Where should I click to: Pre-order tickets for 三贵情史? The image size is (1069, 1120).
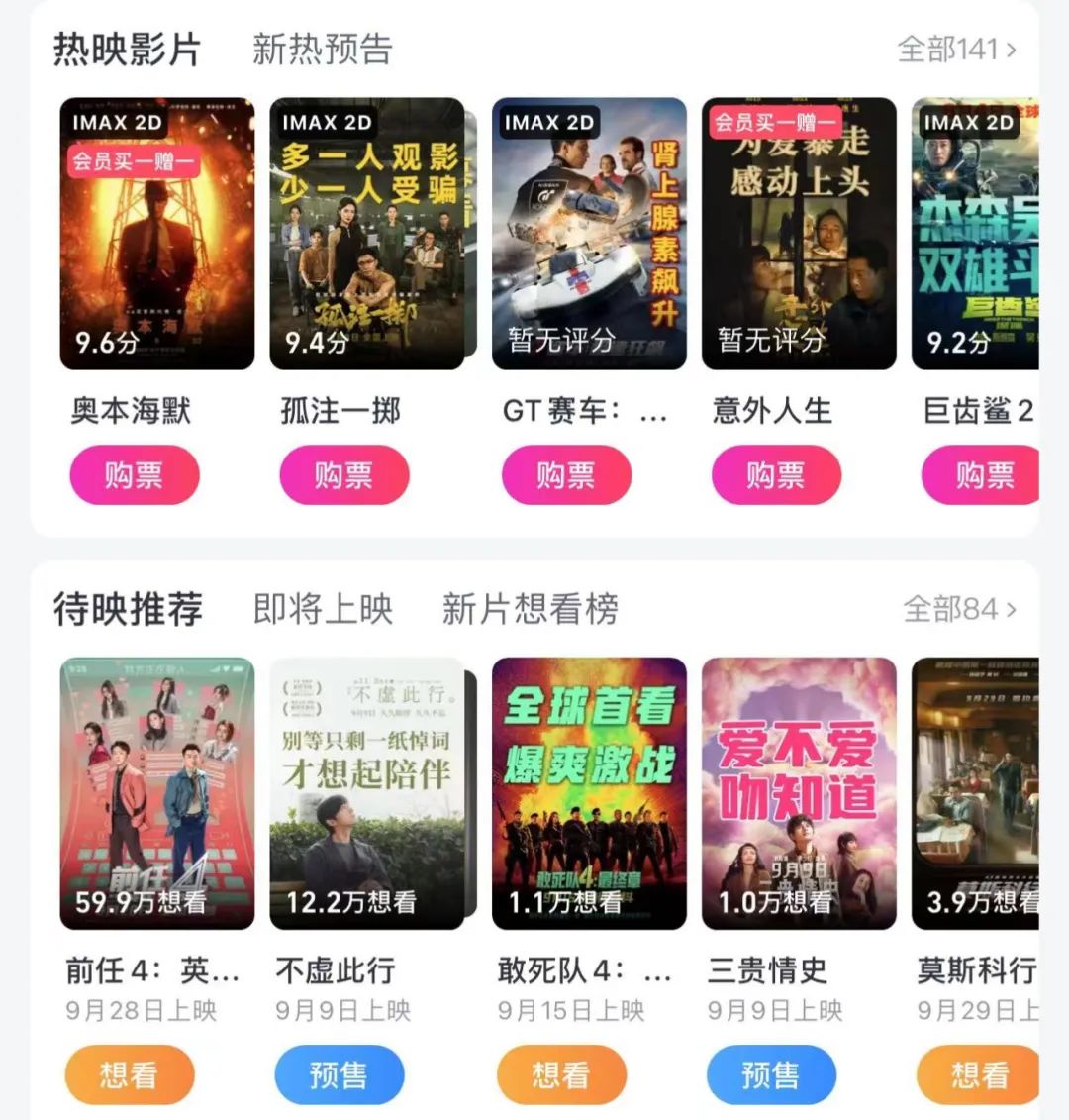[x=771, y=1074]
